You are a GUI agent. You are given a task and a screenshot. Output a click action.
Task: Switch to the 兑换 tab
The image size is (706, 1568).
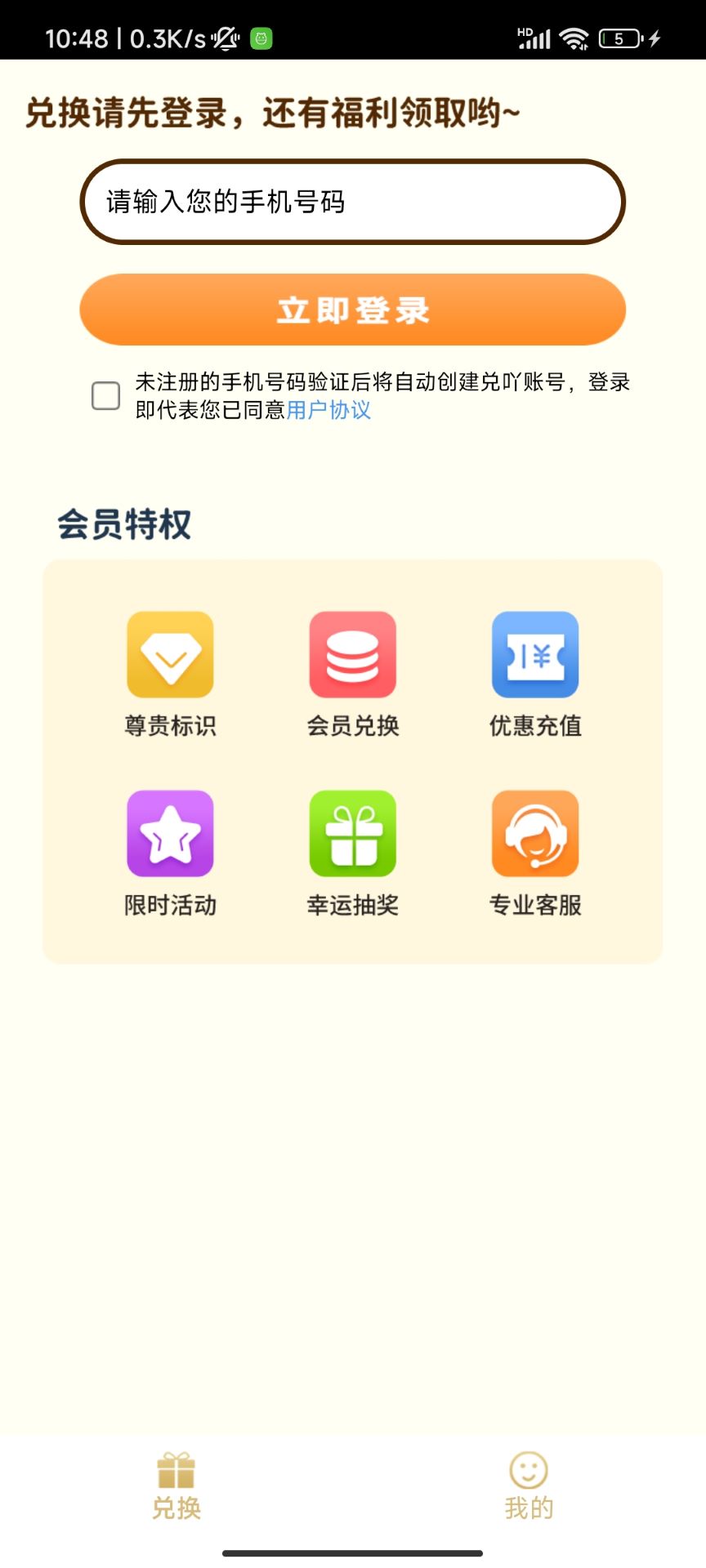tap(176, 1486)
